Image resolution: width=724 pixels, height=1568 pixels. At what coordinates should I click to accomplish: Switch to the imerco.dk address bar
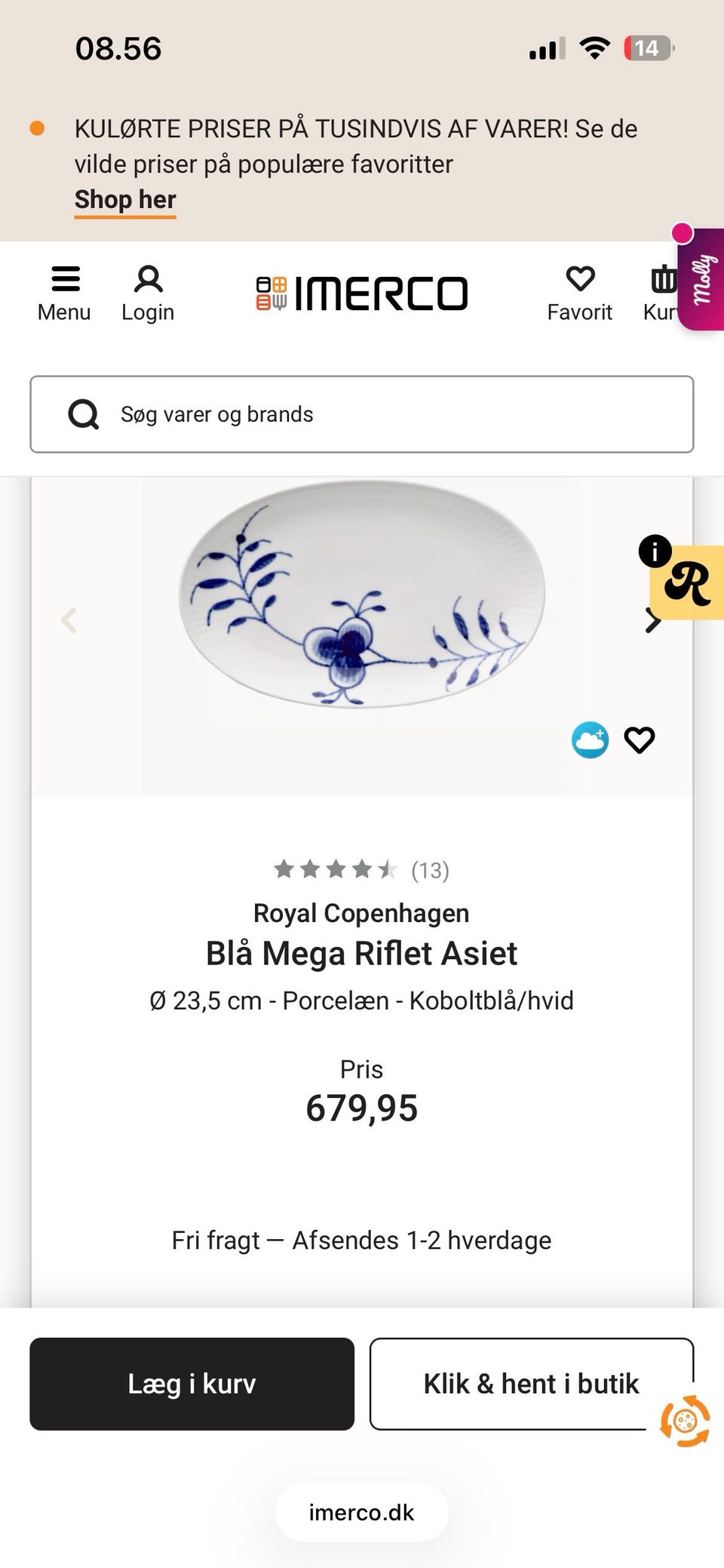361,1512
